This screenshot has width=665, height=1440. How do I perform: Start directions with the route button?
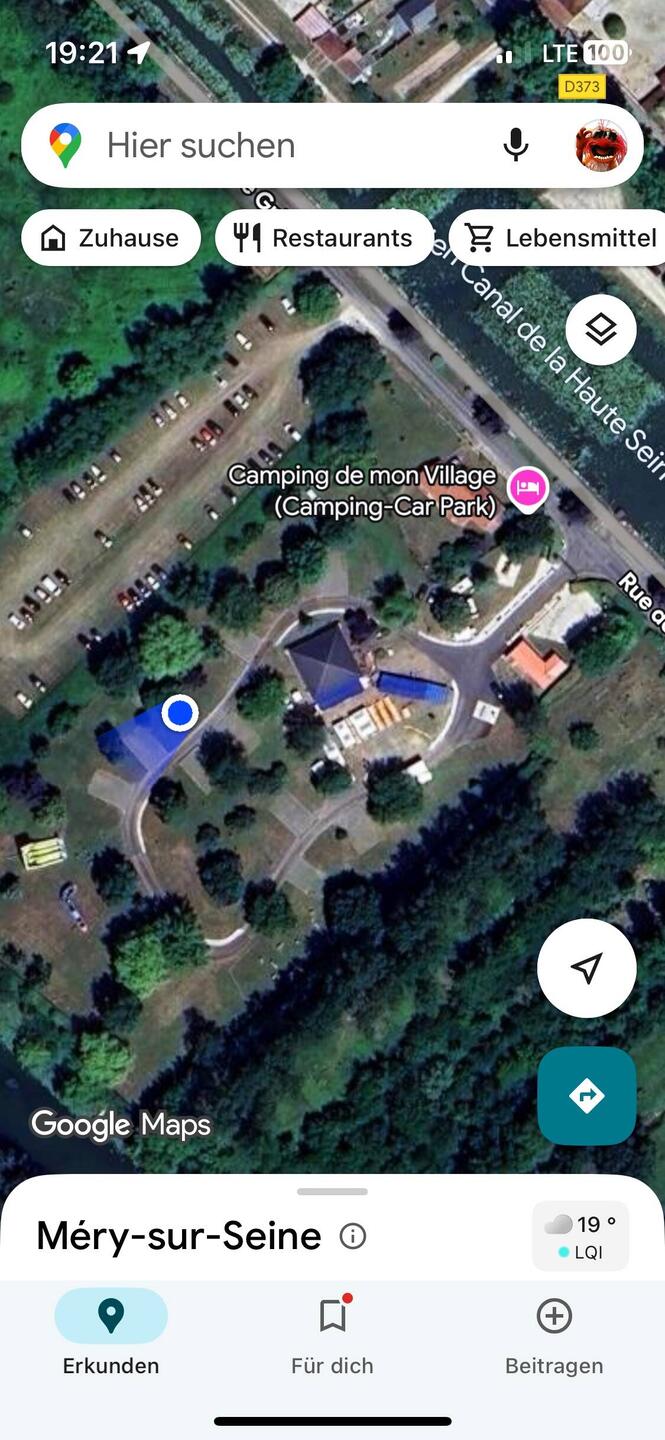coord(587,1096)
